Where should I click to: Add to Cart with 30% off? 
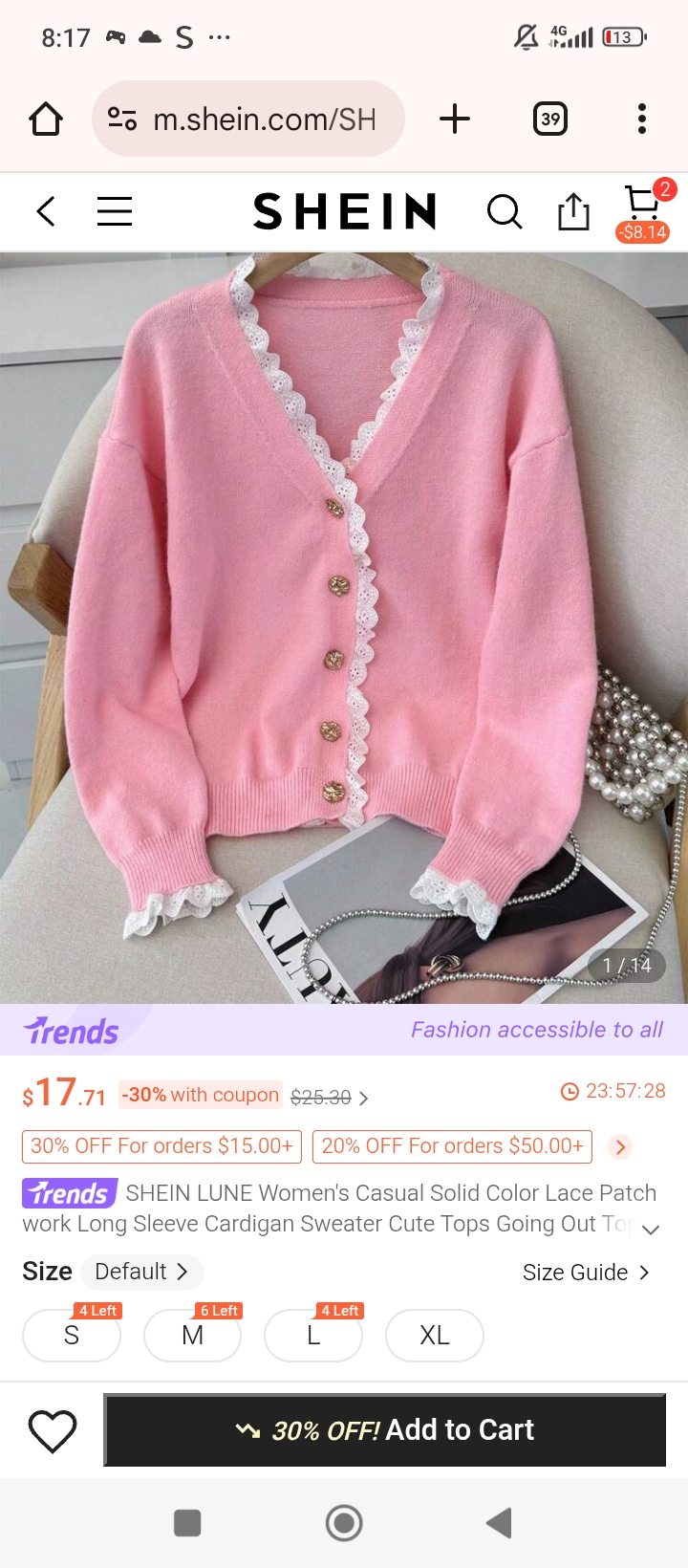[385, 1430]
